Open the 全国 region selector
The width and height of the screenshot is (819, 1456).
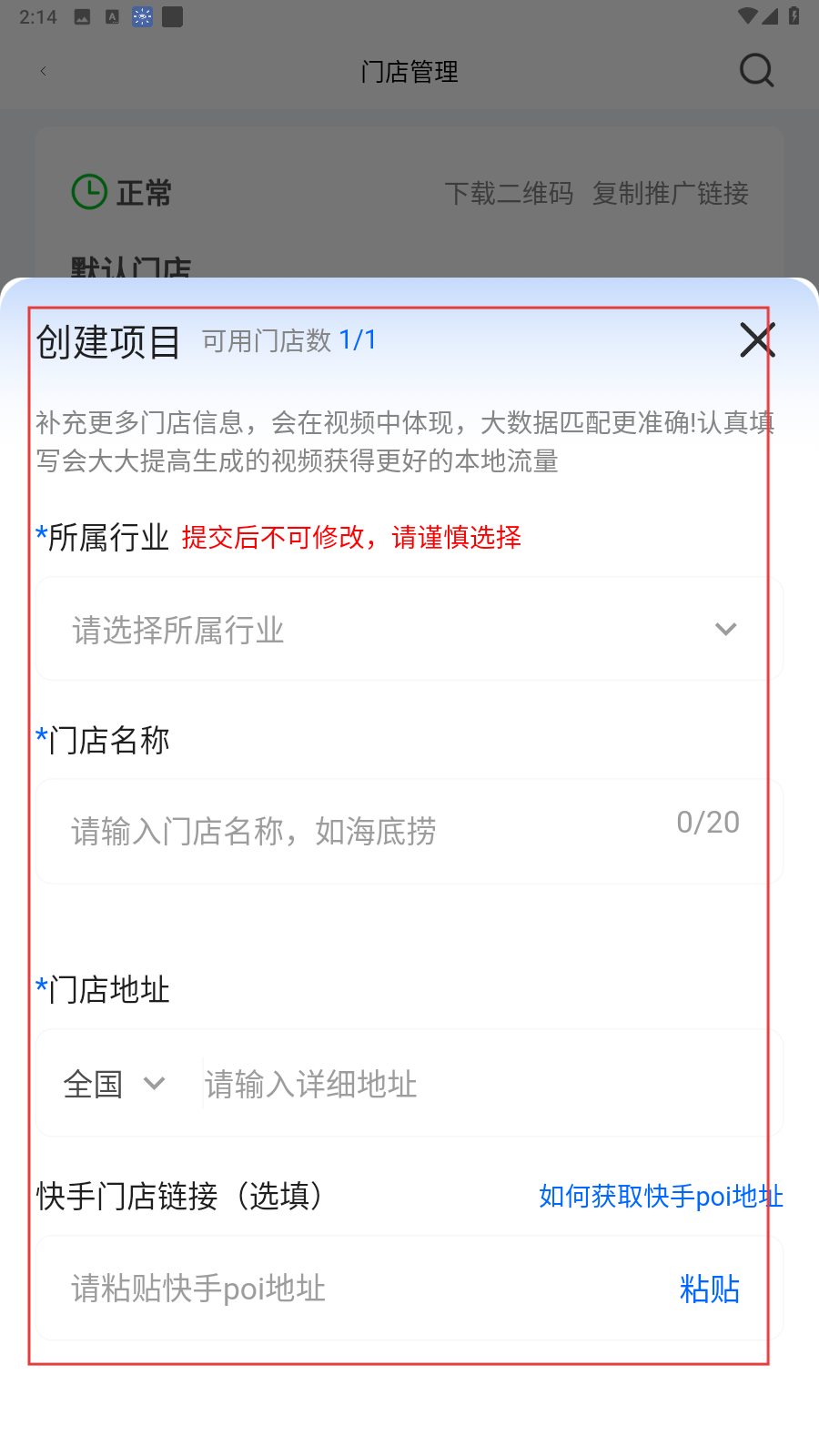(x=115, y=1084)
